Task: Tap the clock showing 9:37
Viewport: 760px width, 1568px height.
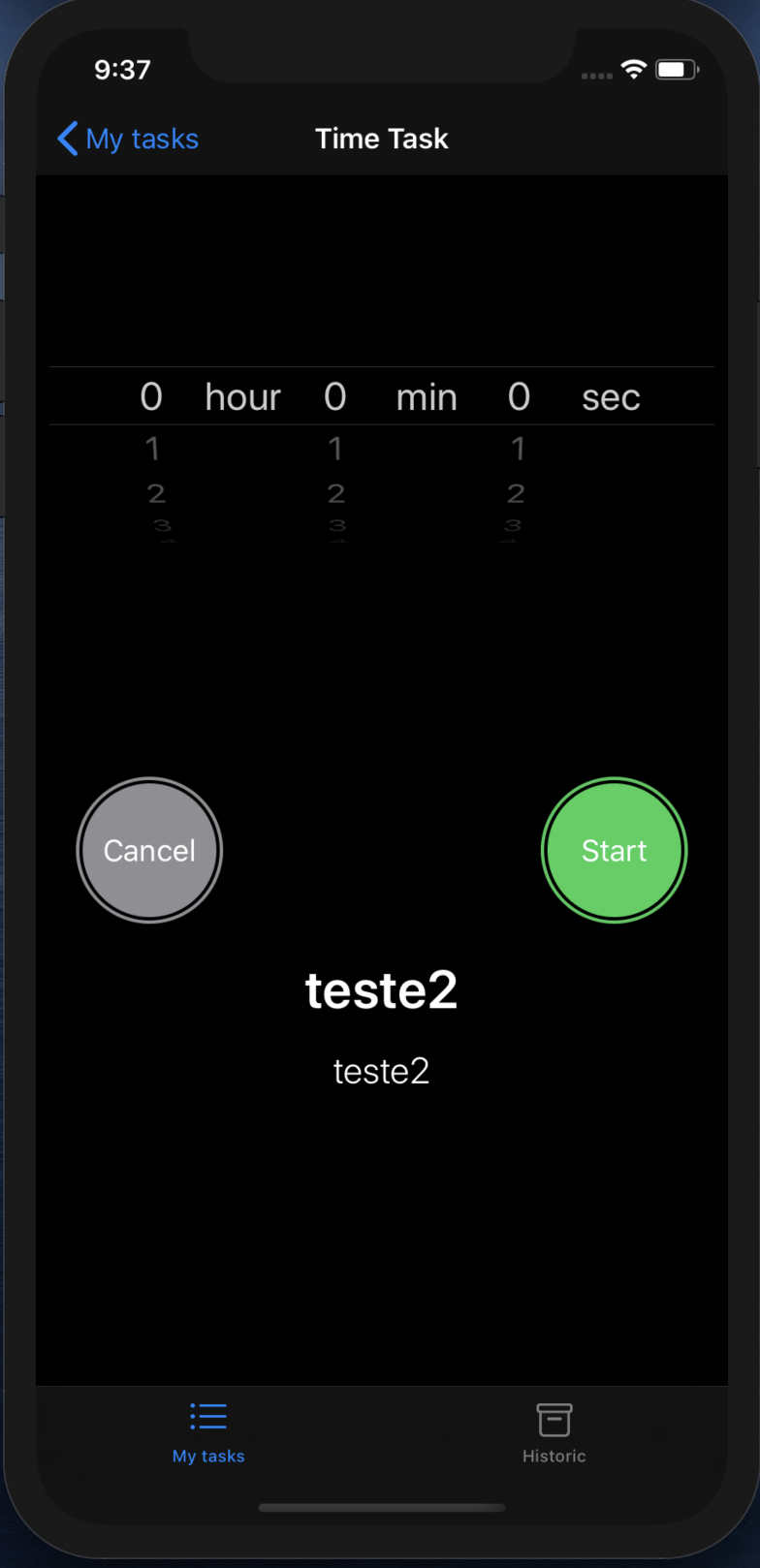Action: [123, 69]
